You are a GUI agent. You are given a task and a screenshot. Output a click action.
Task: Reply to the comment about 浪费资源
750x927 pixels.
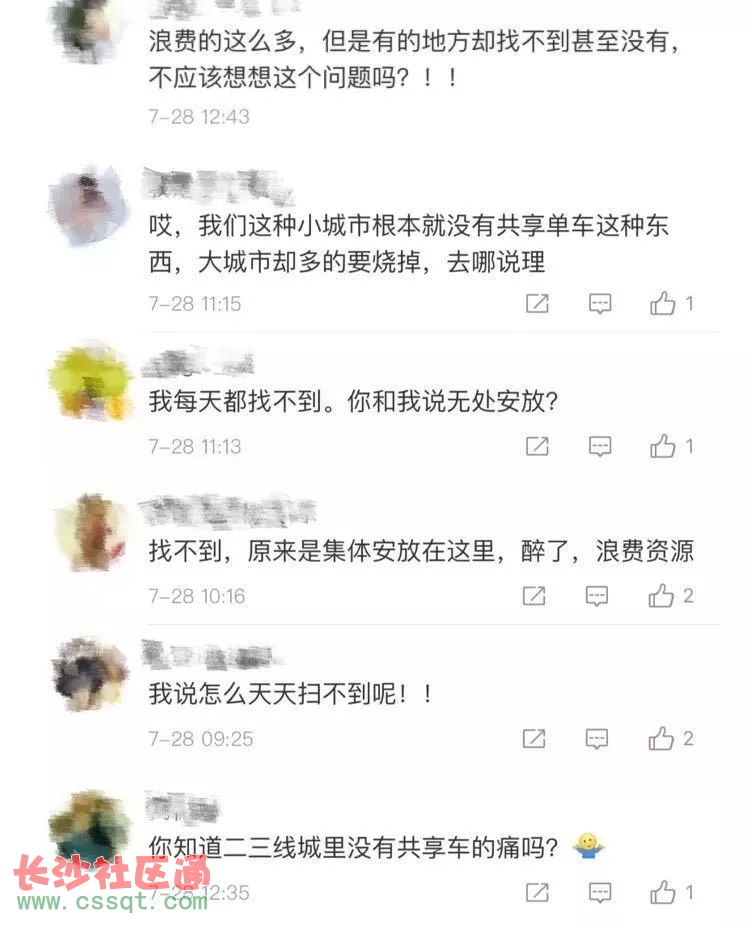[597, 597]
